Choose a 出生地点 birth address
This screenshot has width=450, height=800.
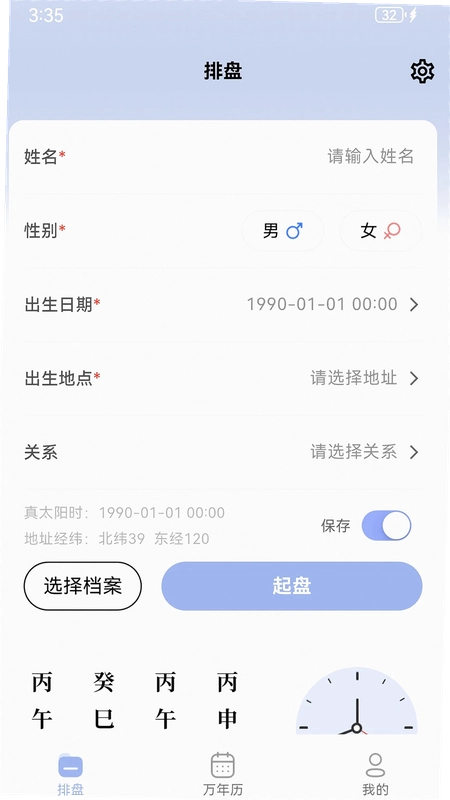point(223,379)
